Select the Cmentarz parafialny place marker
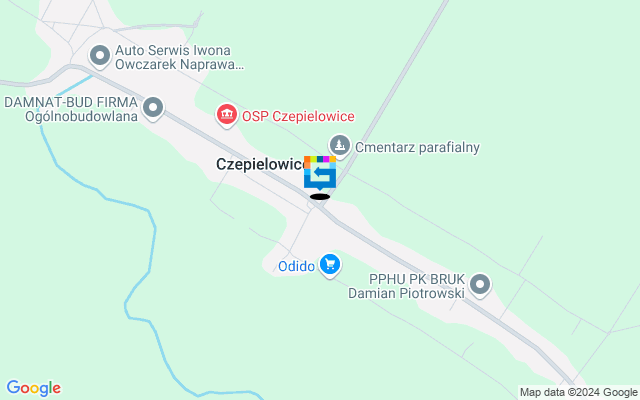Screen dimensions: 640x400 (x=340, y=146)
